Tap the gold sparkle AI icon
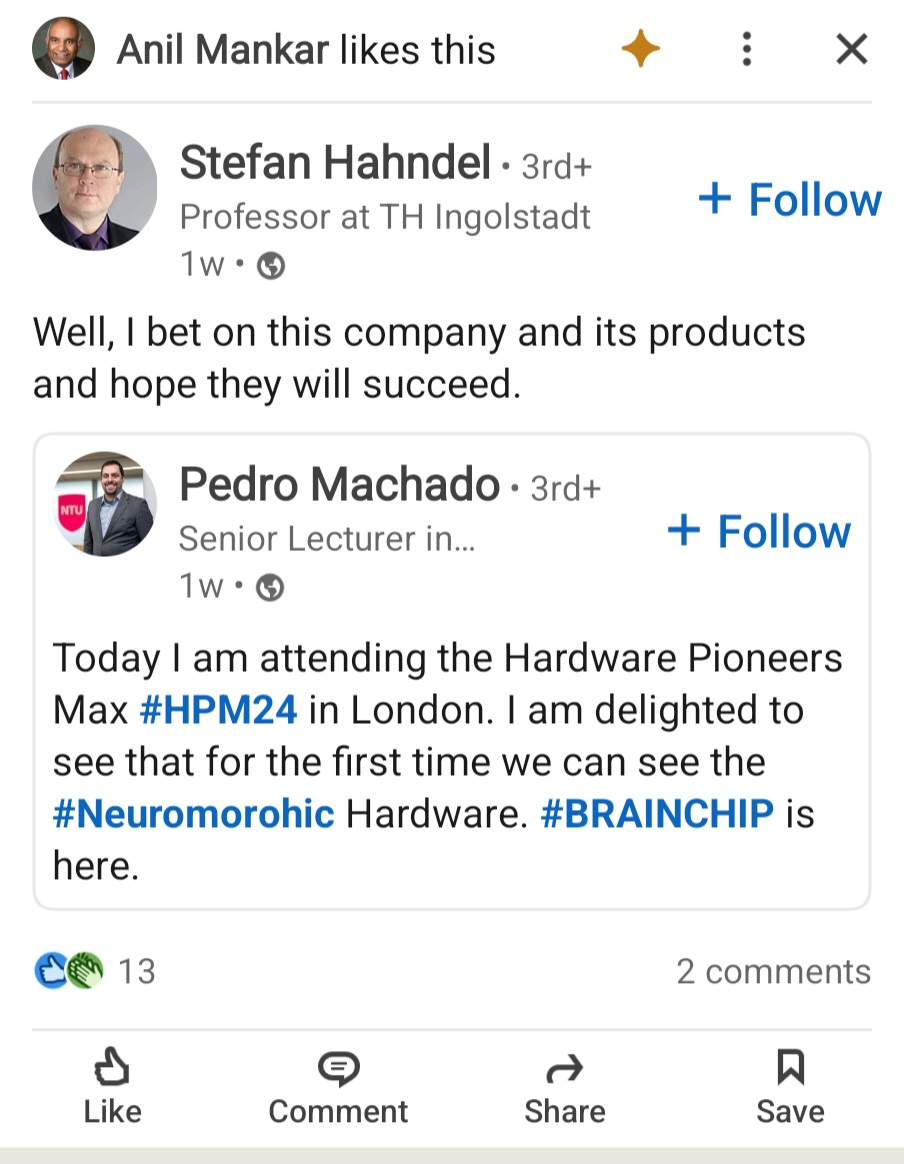Image resolution: width=904 pixels, height=1164 pixels. (640, 49)
